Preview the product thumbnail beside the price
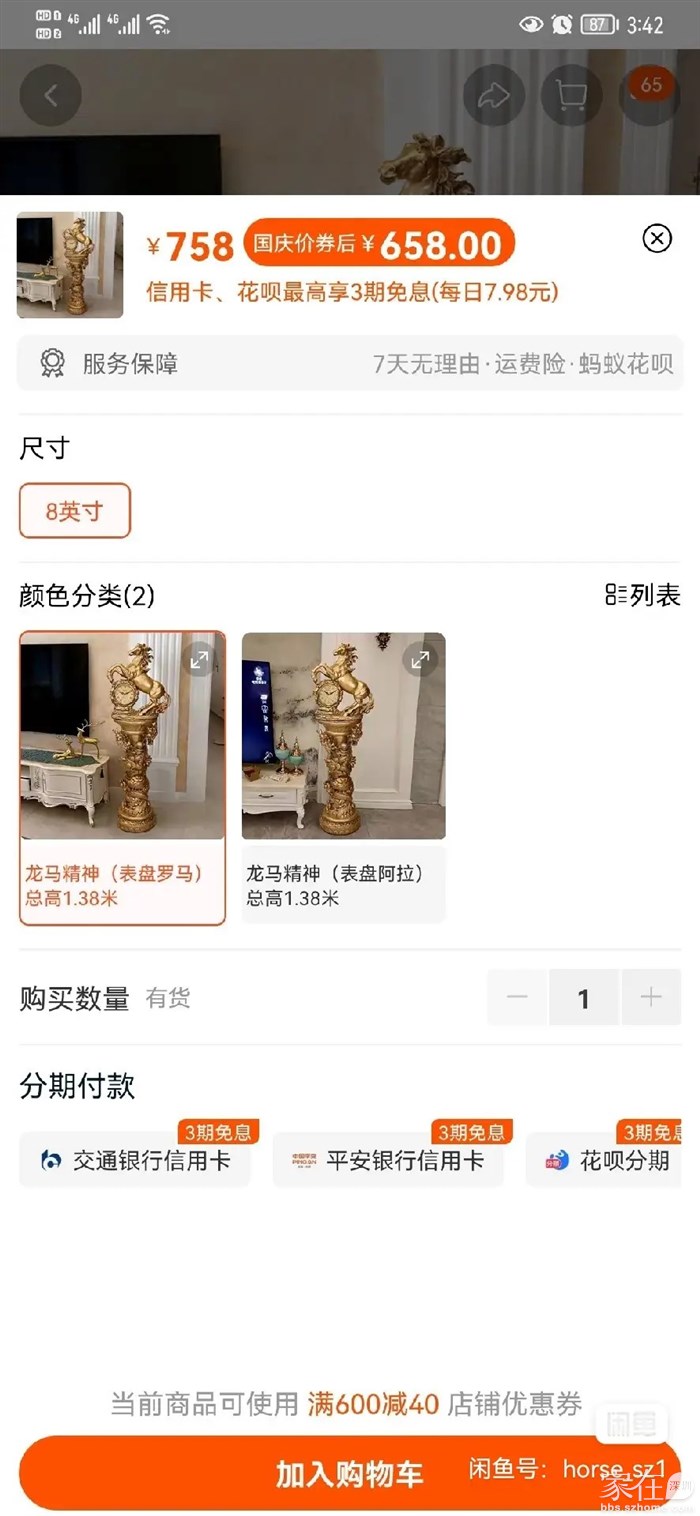Image resolution: width=700 pixels, height=1516 pixels. (70, 265)
